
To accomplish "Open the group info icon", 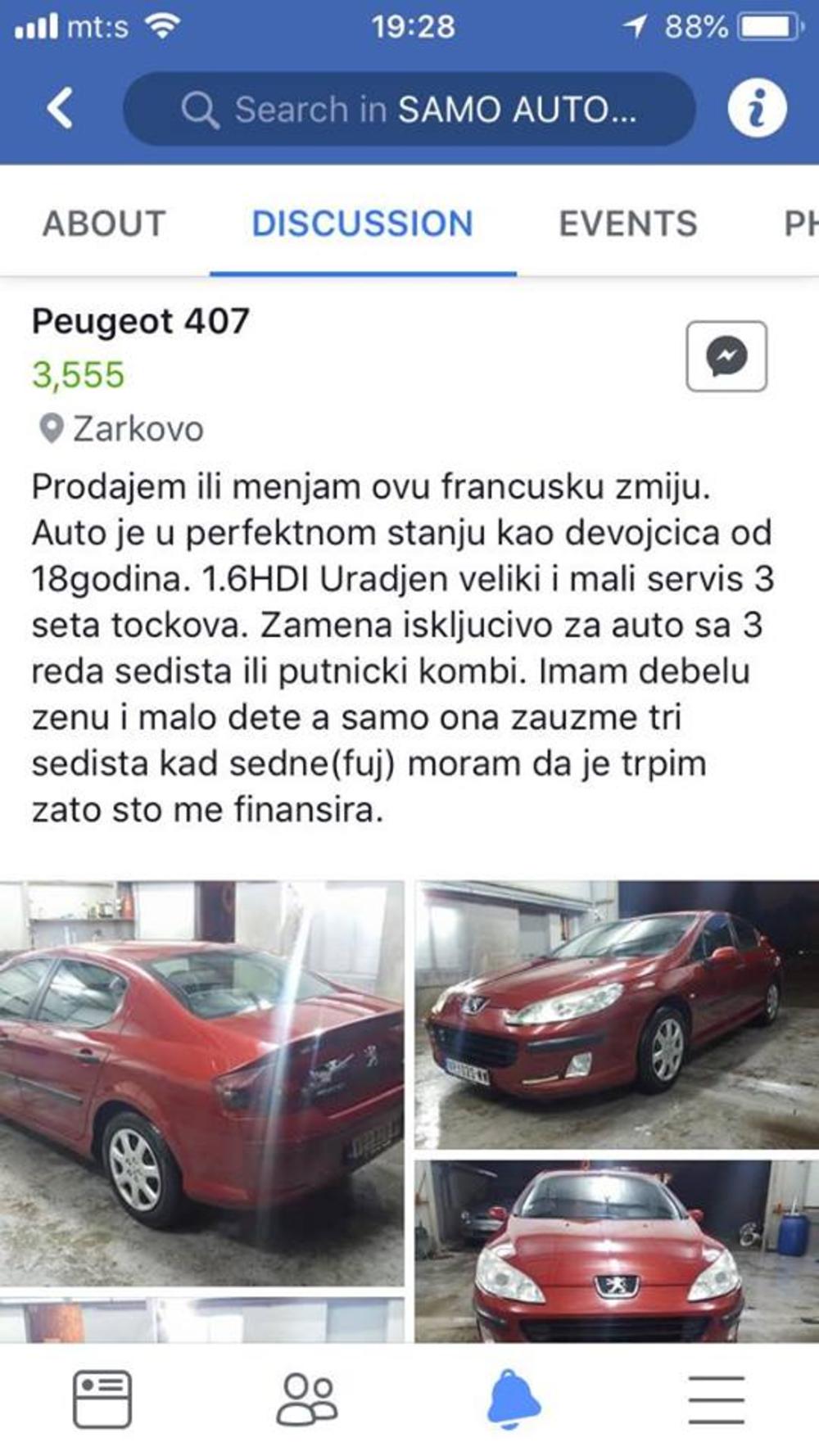I will point(757,108).
